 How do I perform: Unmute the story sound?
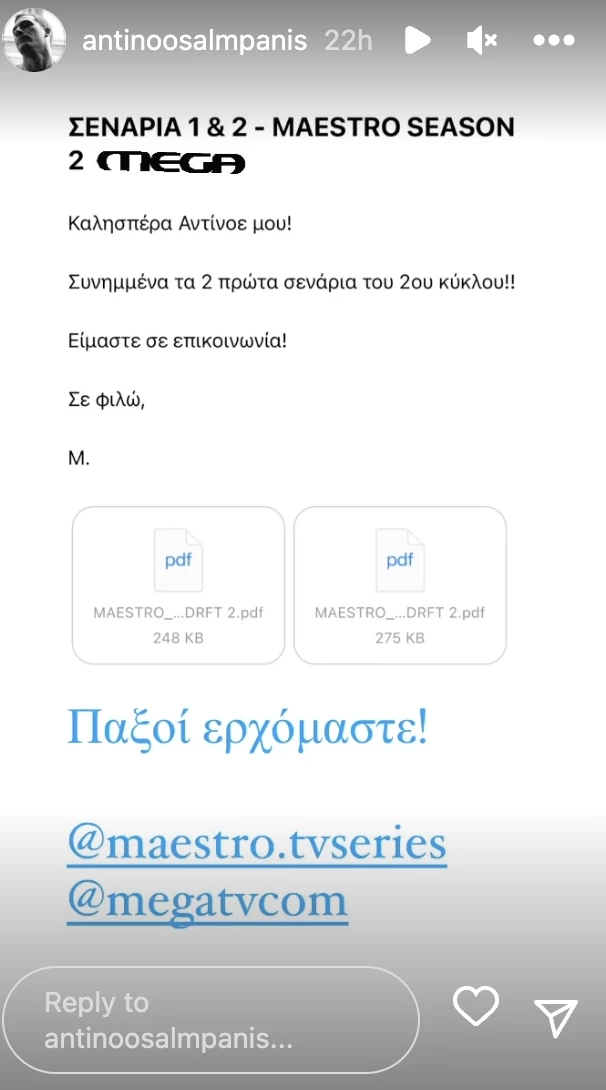pos(481,40)
